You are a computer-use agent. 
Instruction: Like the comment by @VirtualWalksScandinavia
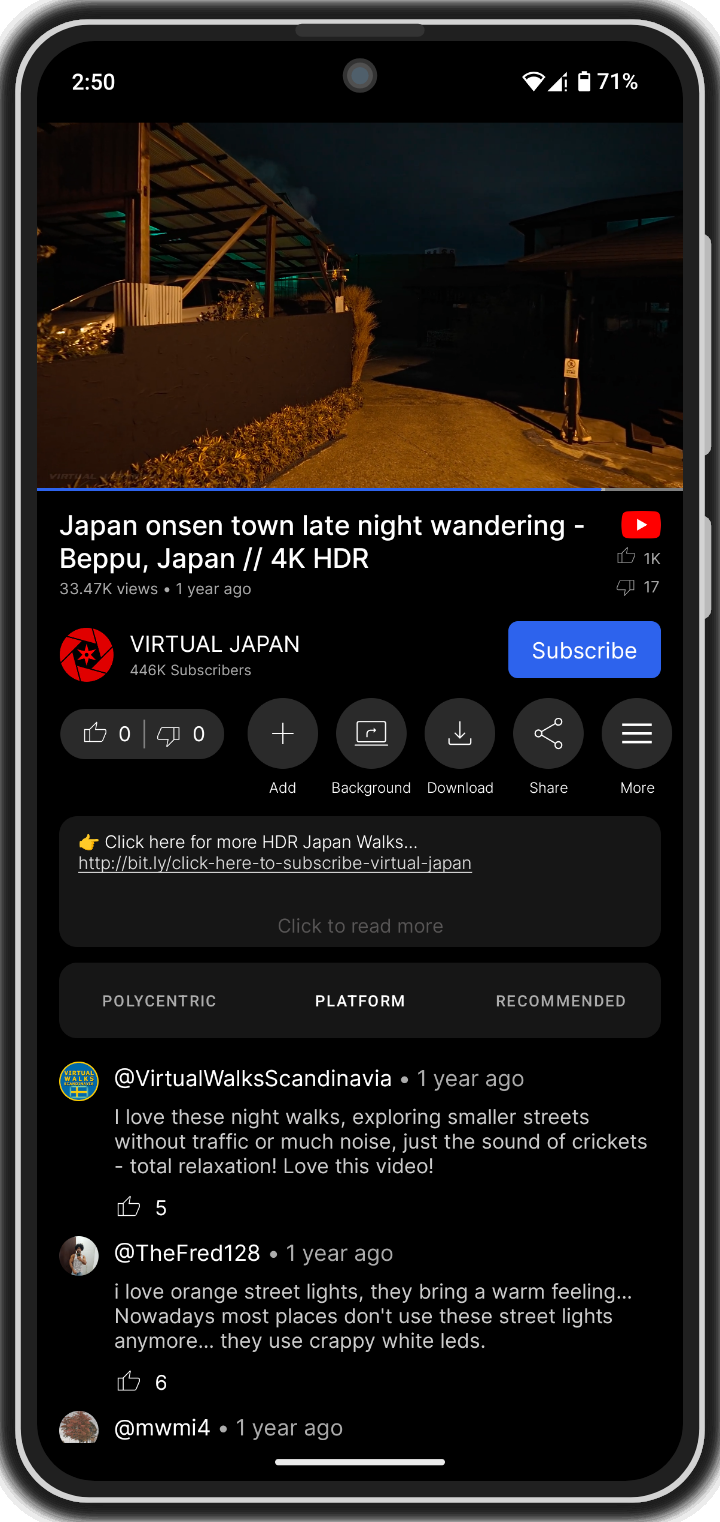129,1207
